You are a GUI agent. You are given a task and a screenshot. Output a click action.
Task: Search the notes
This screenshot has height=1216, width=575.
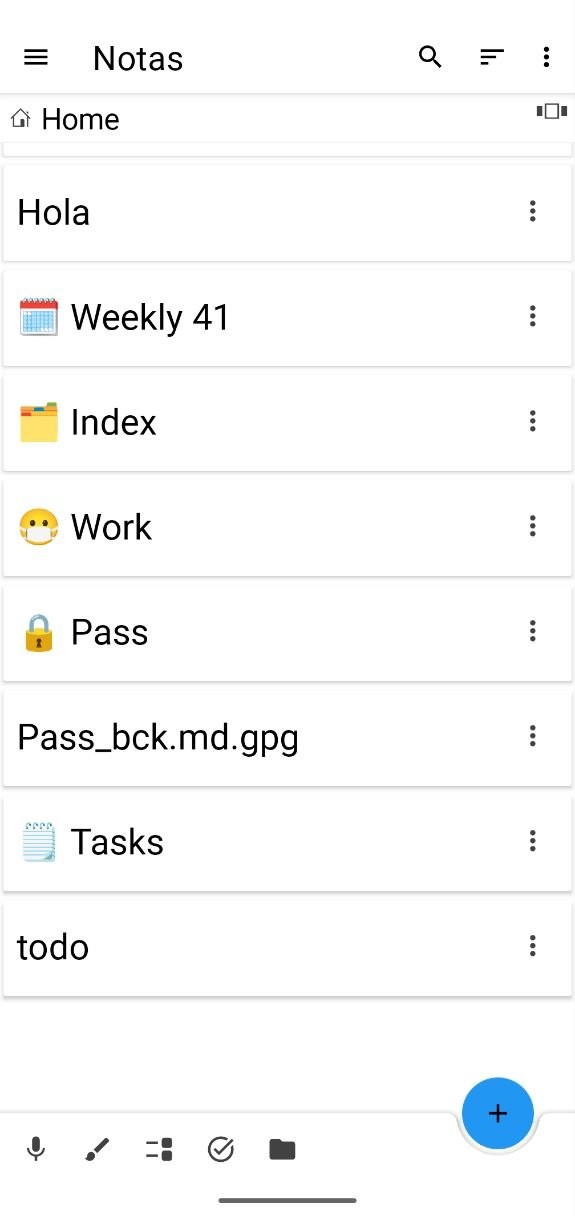[430, 57]
